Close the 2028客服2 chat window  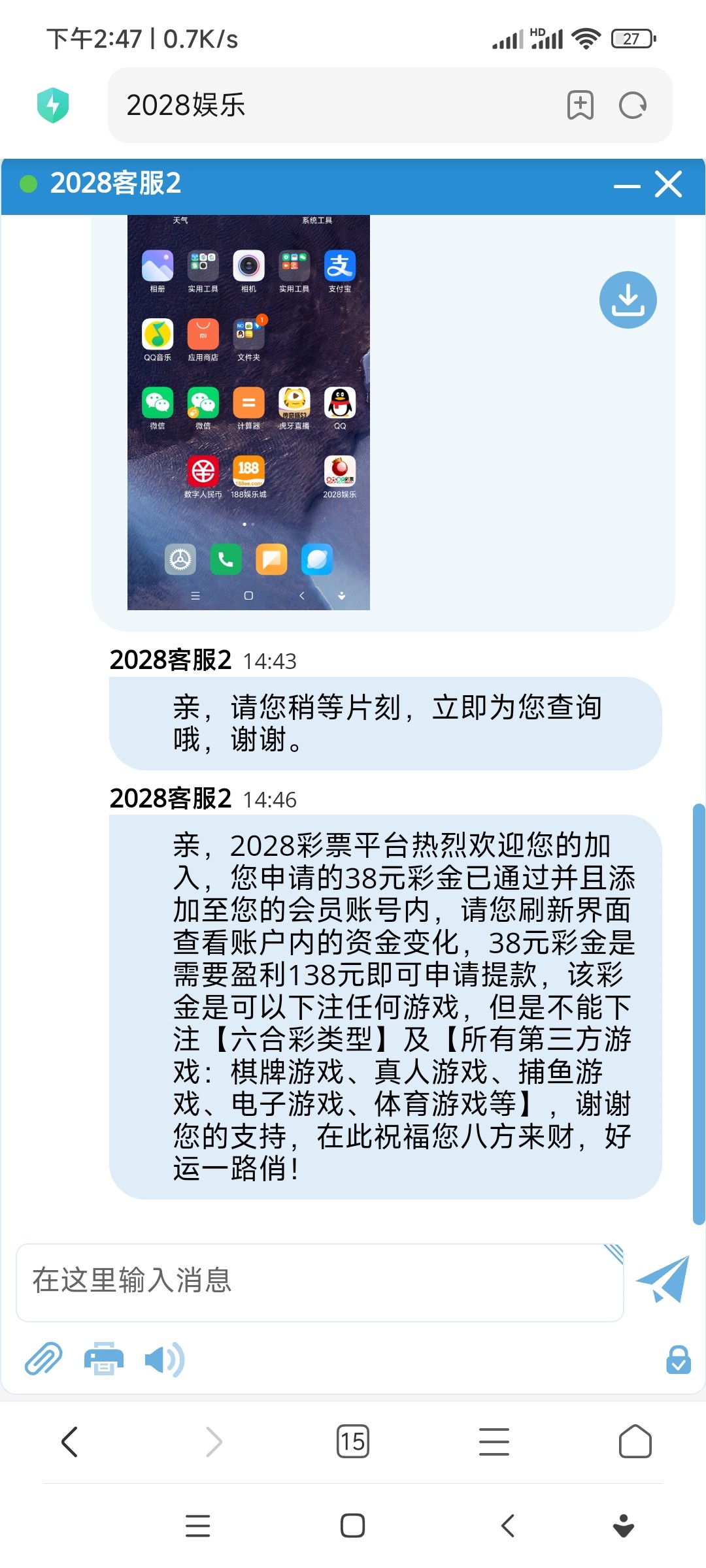668,184
